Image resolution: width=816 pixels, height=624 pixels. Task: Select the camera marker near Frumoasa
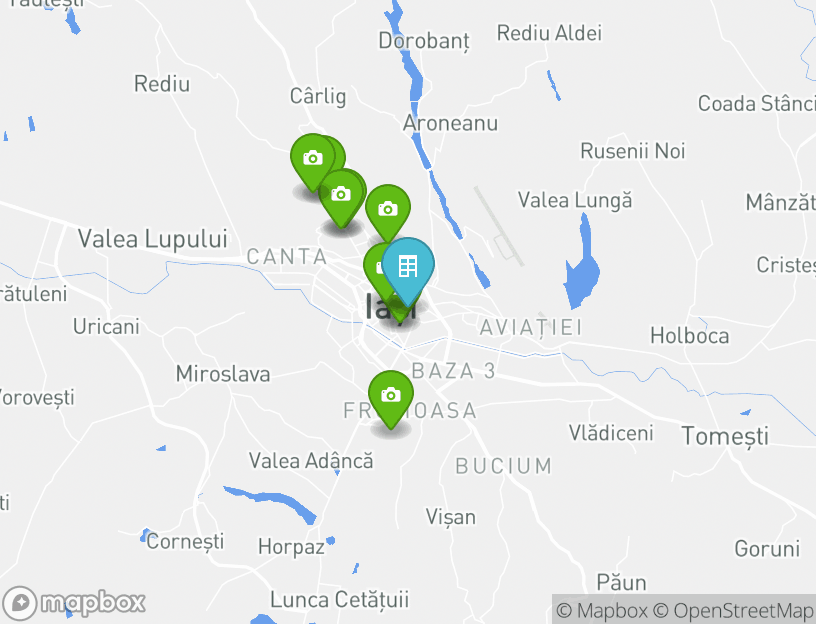[x=391, y=396]
